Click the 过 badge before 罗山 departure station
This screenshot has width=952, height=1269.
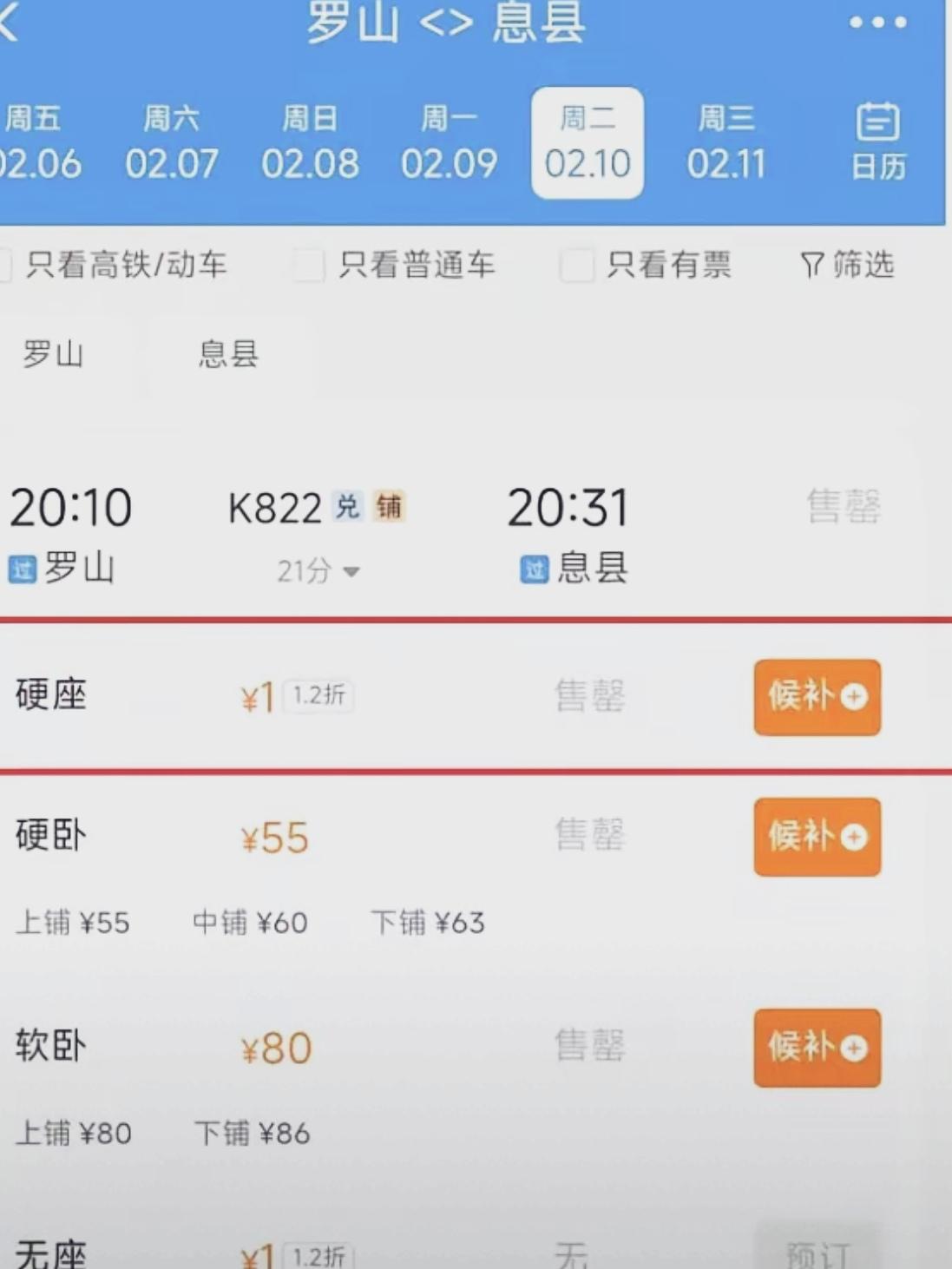tap(20, 569)
